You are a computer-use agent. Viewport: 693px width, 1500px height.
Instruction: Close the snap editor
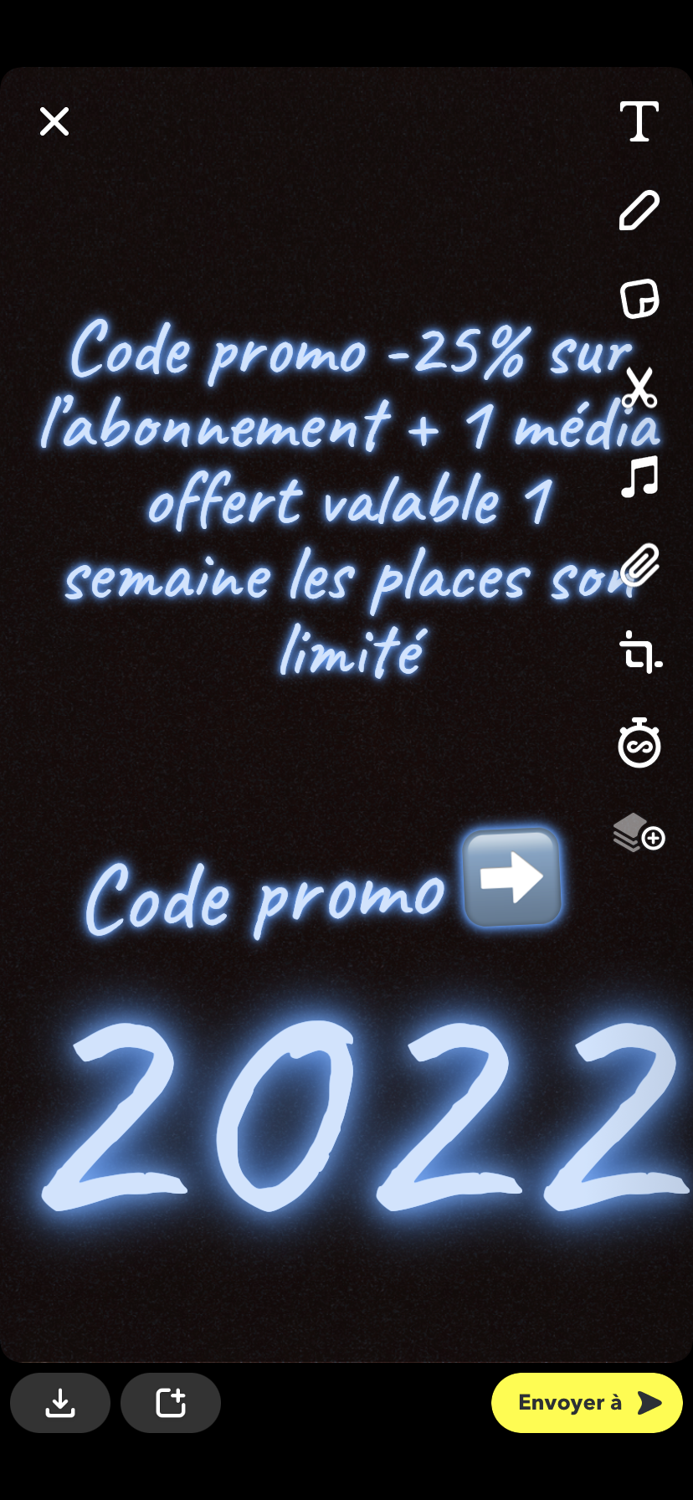tap(54, 122)
